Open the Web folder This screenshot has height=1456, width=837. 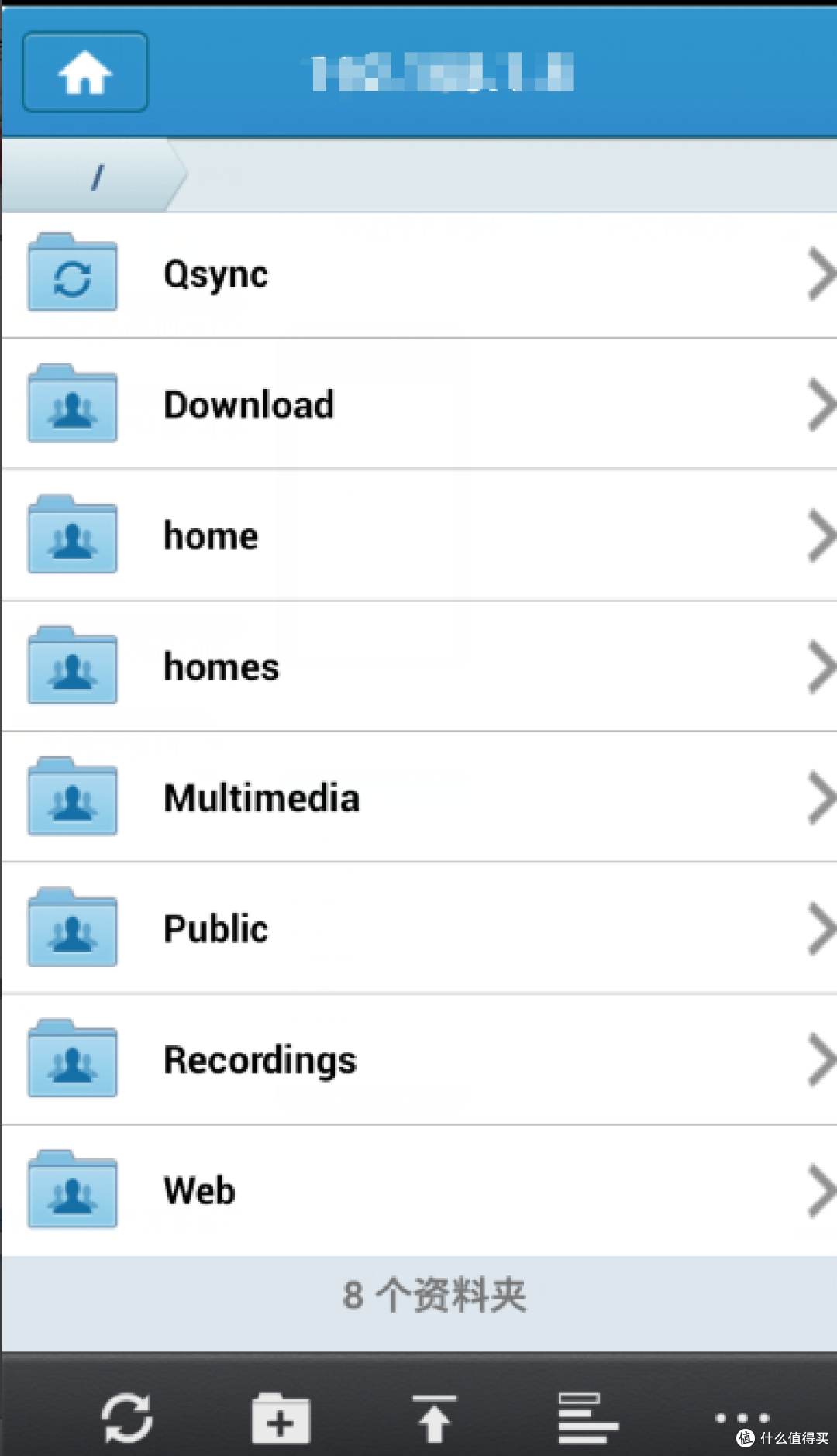point(418,1190)
